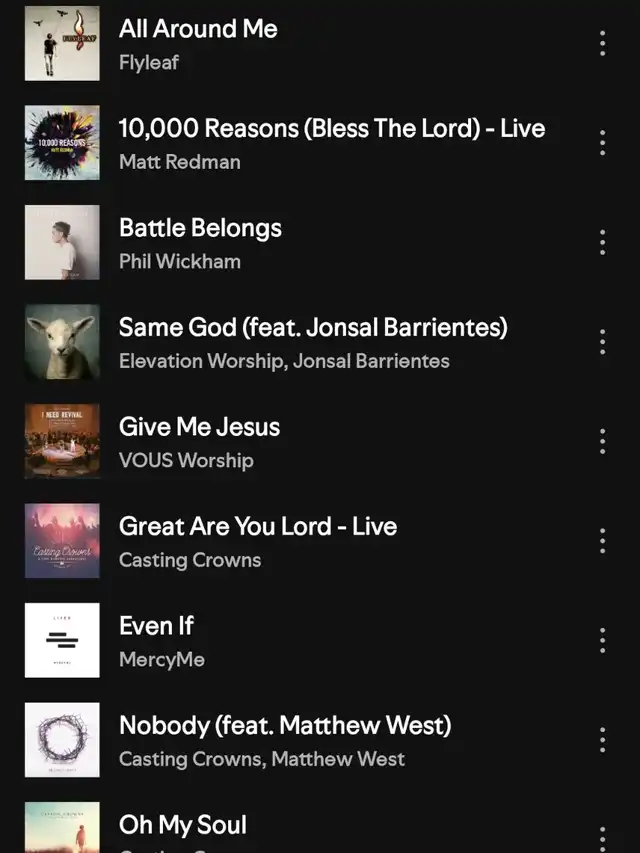Open more options for Even If
Image resolution: width=640 pixels, height=853 pixels.
click(602, 640)
